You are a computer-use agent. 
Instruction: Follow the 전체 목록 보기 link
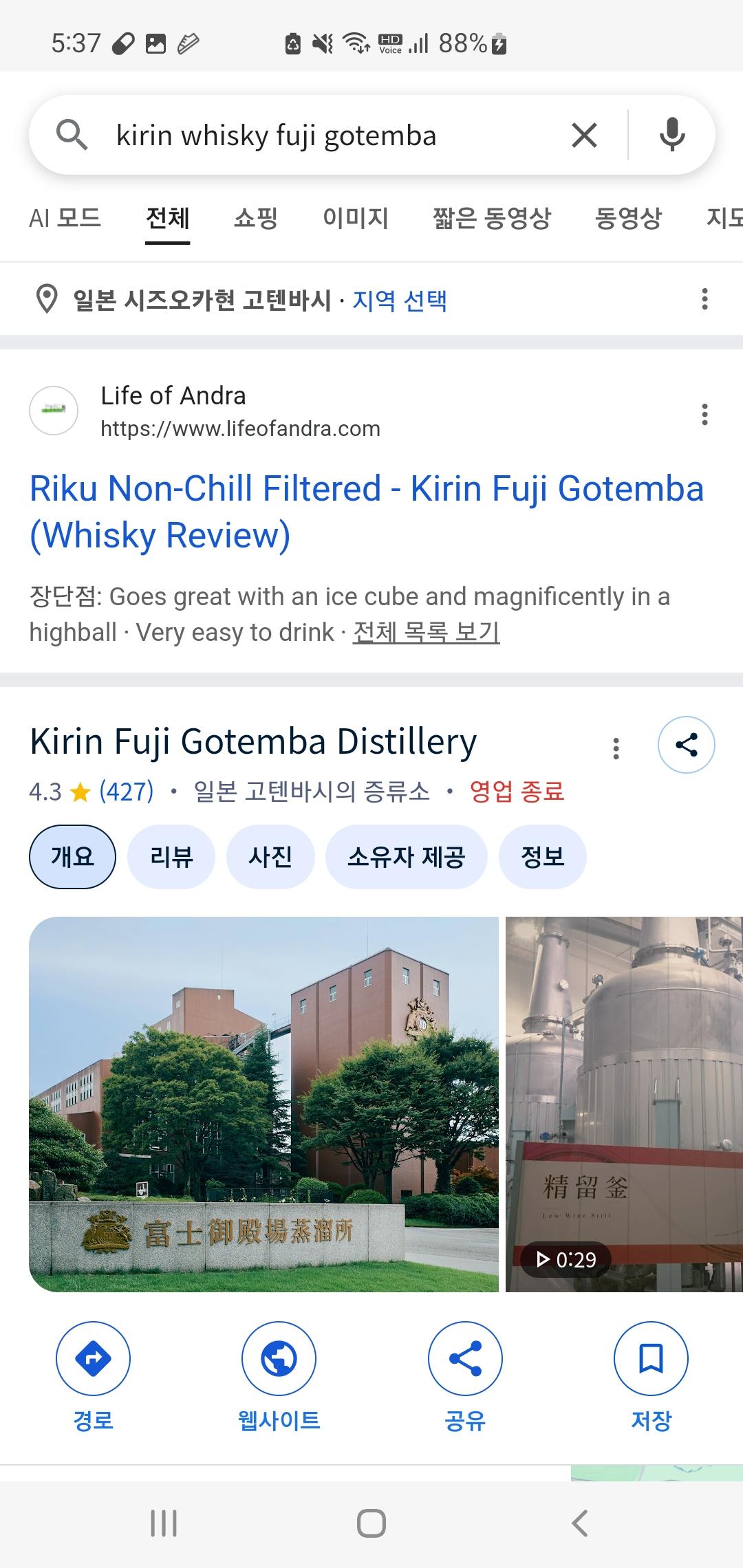(426, 632)
